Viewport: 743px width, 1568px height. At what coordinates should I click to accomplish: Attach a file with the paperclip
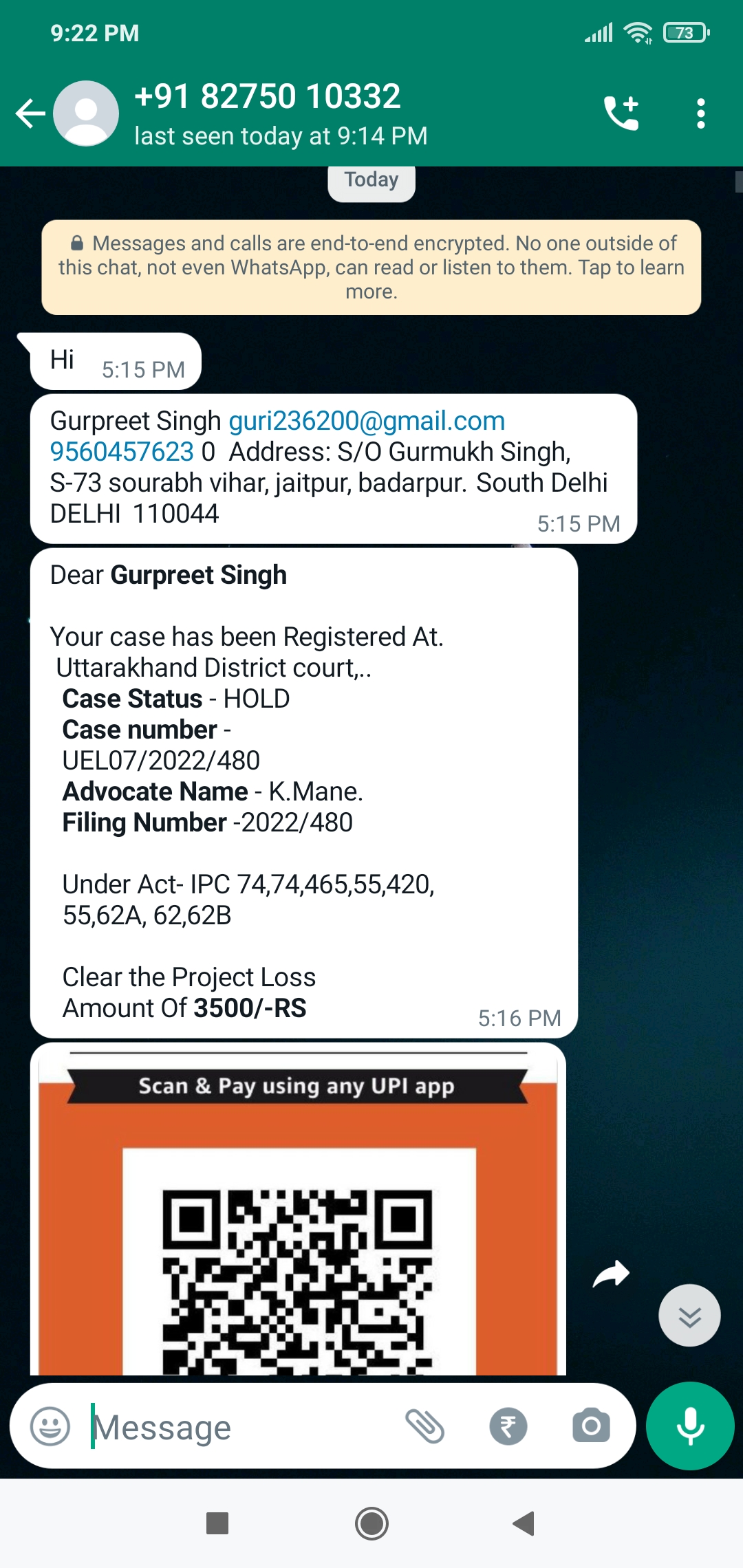(x=424, y=1426)
